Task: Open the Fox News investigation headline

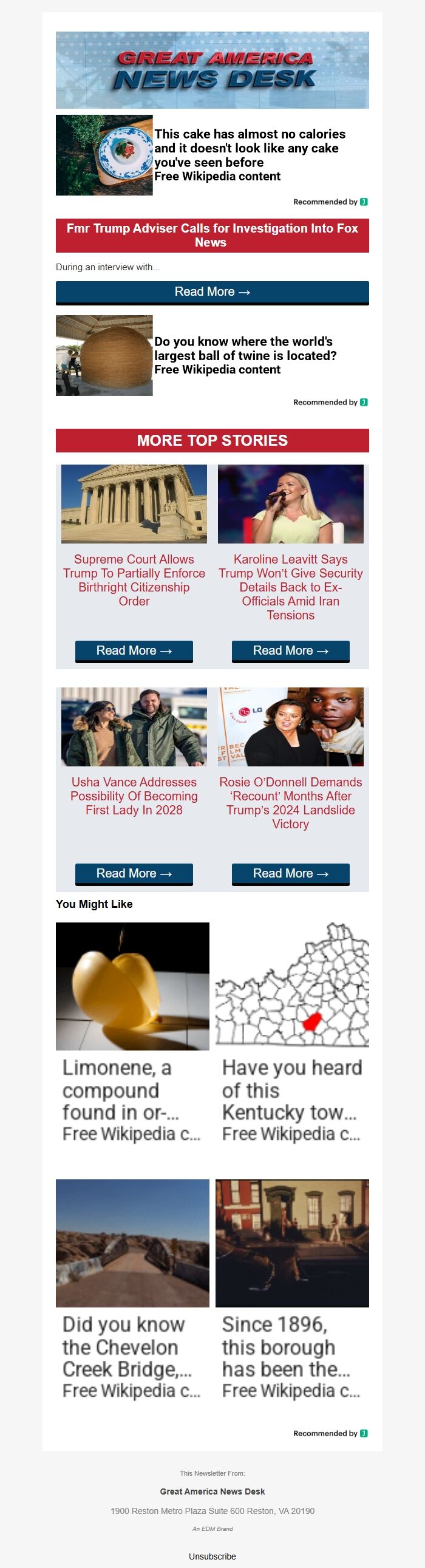Action: (212, 235)
